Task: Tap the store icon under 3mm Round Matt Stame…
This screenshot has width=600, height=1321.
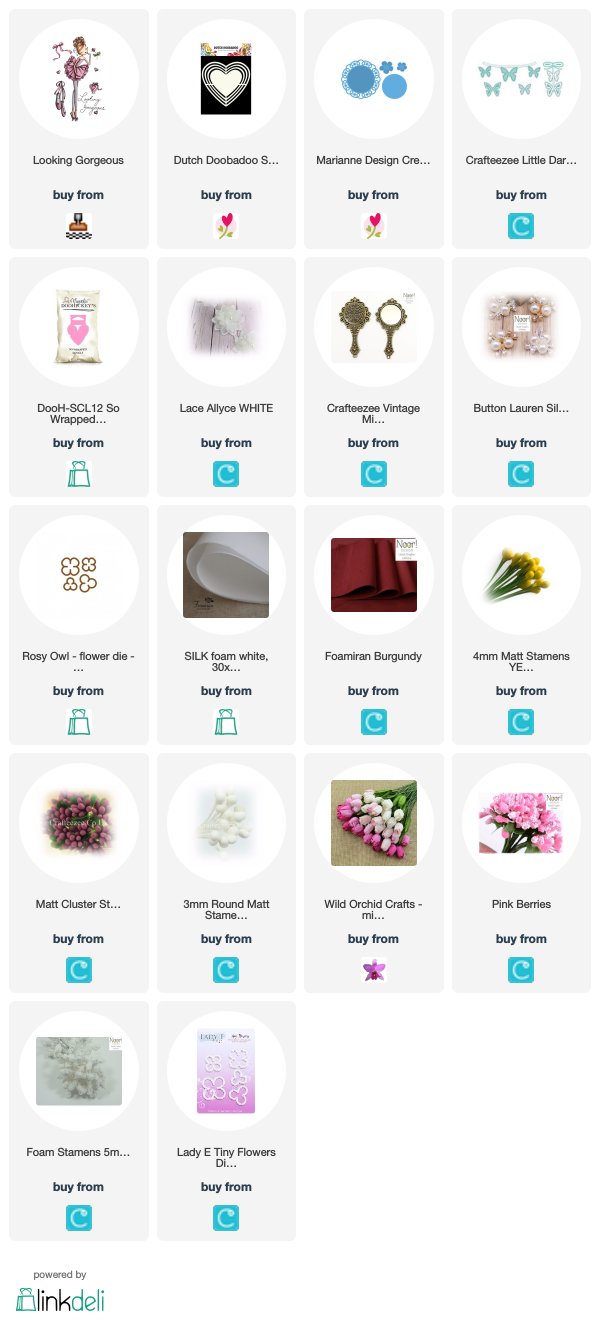Action: click(226, 970)
